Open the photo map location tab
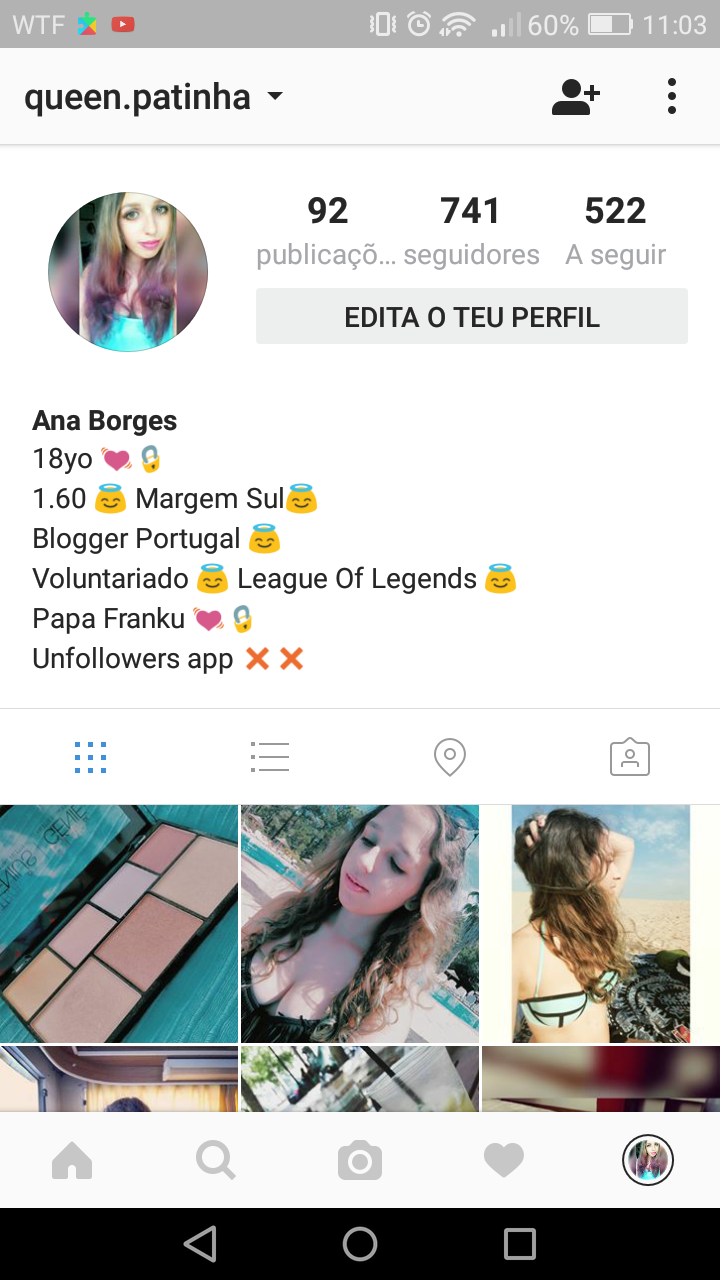Screen dimensions: 720x1280 (450, 757)
